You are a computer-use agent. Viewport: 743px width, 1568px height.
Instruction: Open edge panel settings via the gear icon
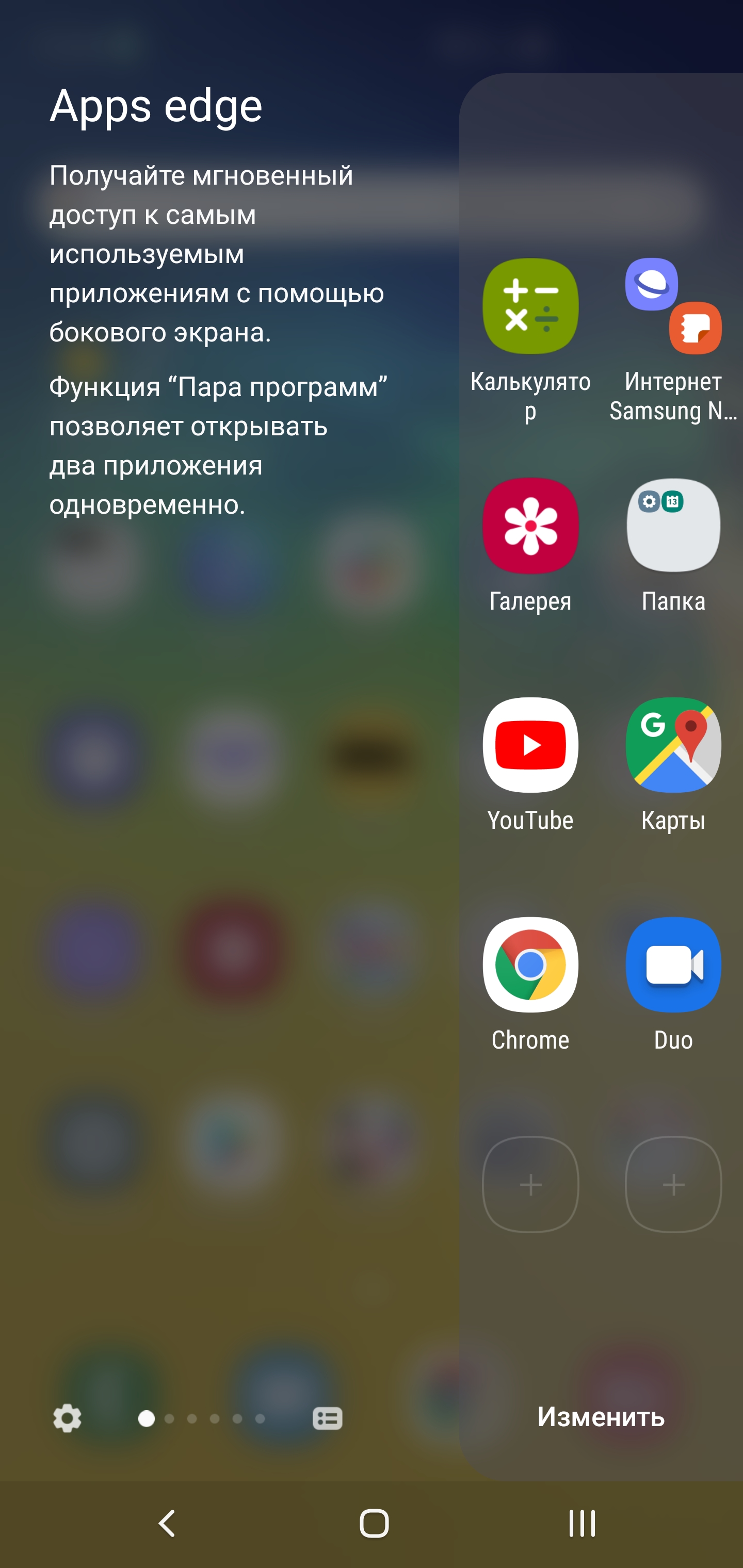[67, 1419]
